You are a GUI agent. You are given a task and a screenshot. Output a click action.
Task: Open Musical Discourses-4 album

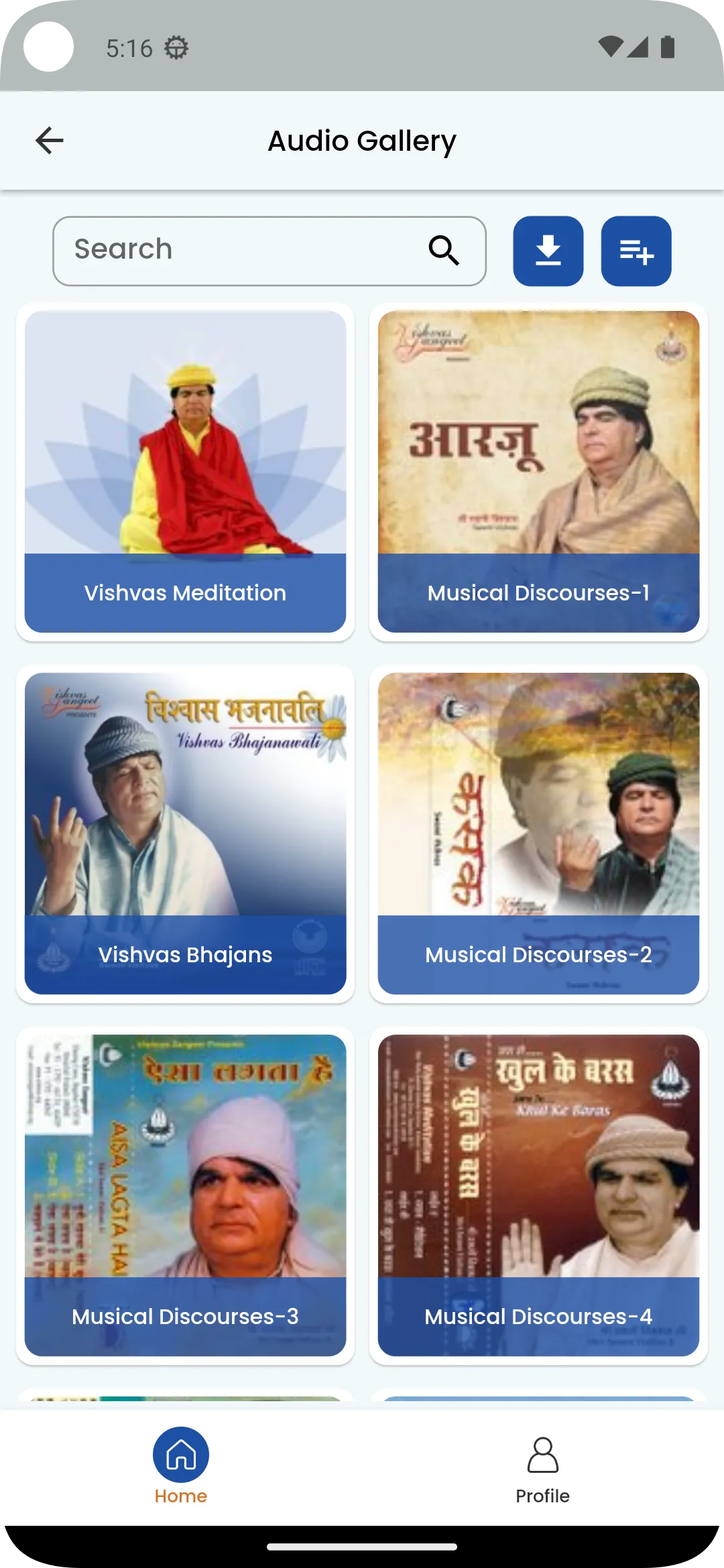[x=538, y=1195]
